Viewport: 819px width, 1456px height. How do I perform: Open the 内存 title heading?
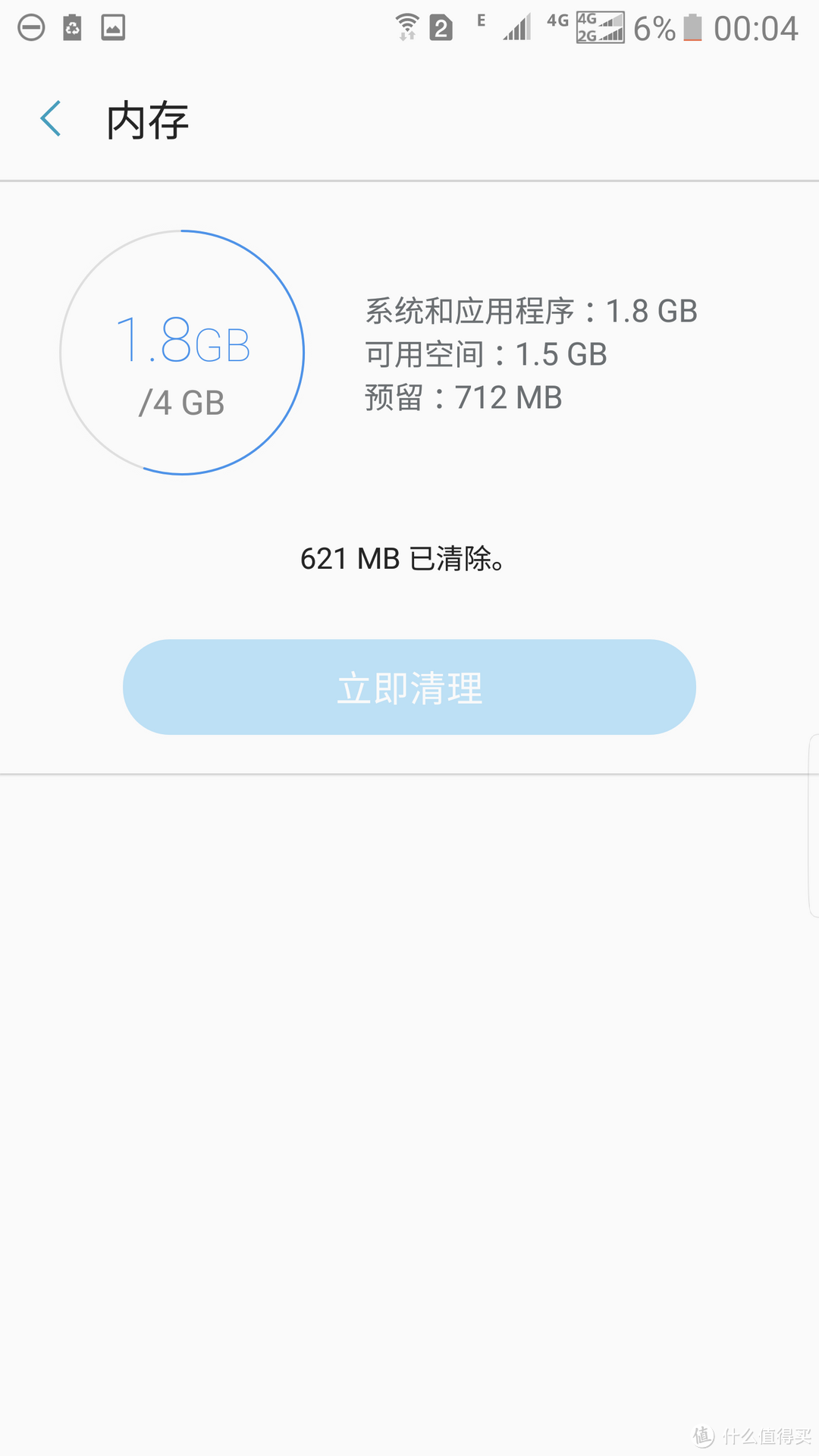click(x=149, y=120)
